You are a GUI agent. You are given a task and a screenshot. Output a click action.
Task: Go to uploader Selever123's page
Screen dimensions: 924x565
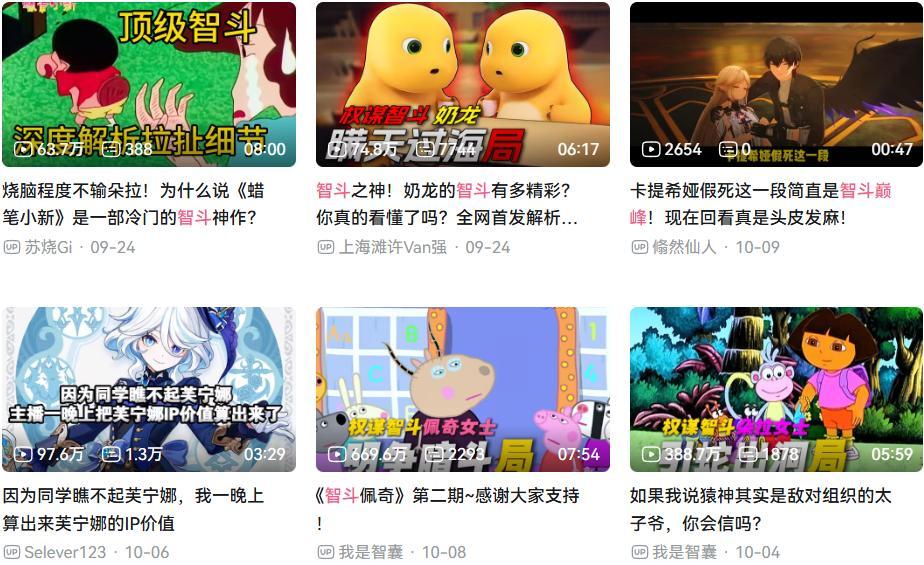(x=65, y=552)
